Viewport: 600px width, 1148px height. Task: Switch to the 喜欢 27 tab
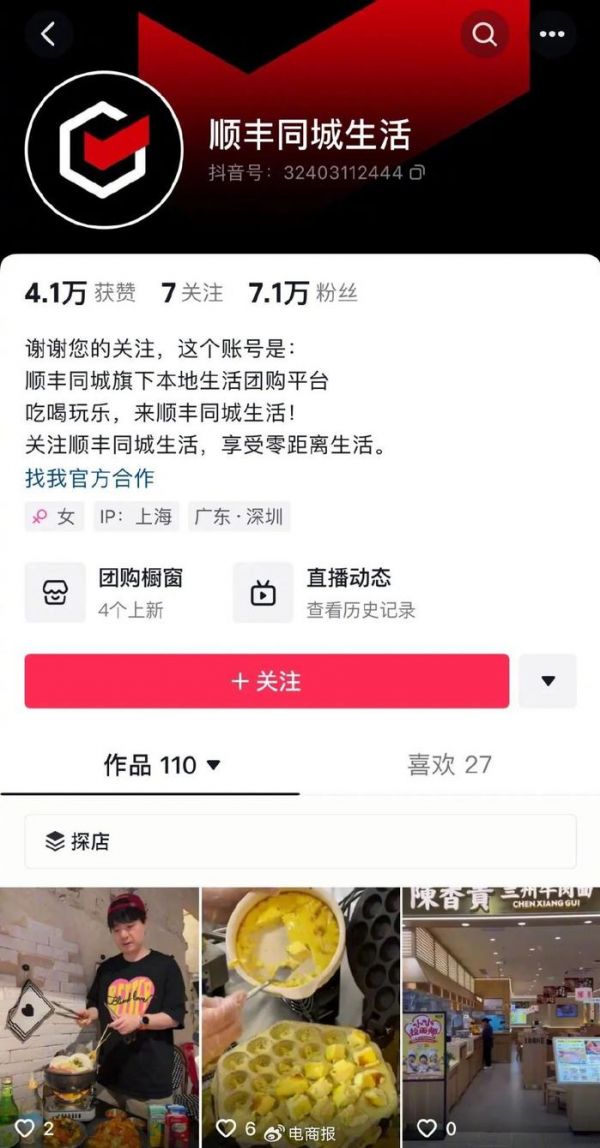449,765
